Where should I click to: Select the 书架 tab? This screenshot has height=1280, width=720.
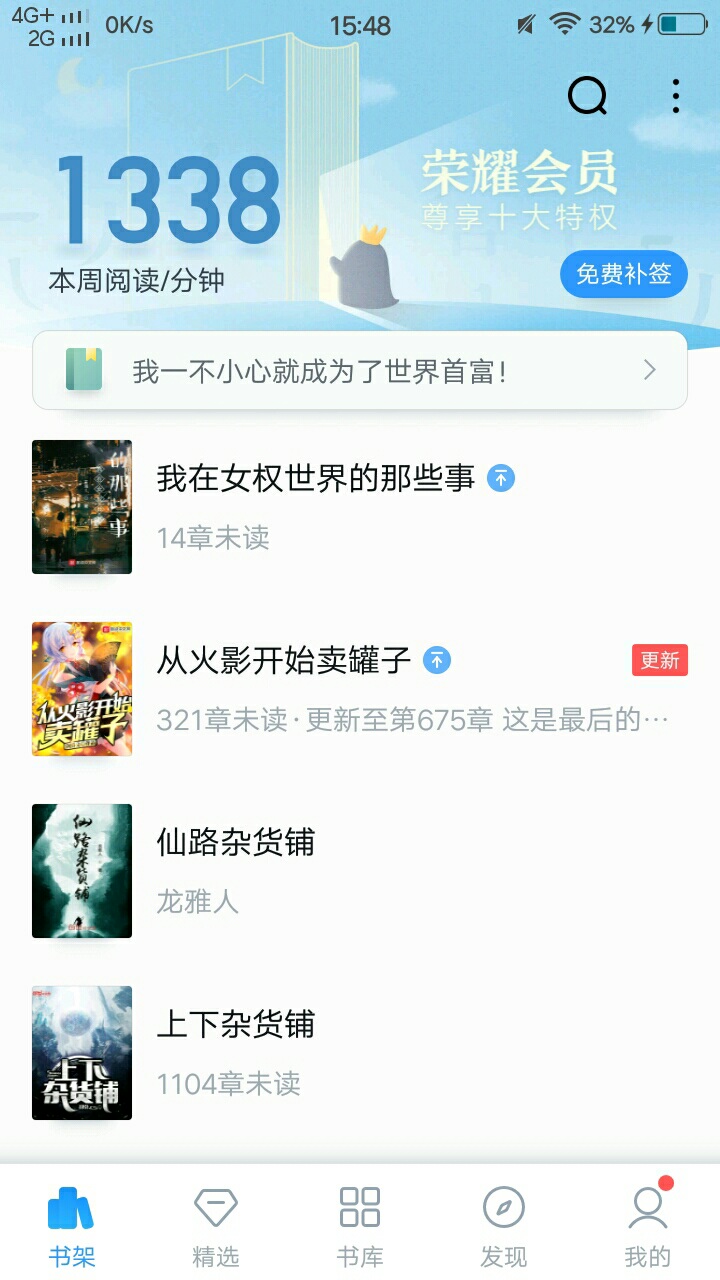[x=72, y=1226]
